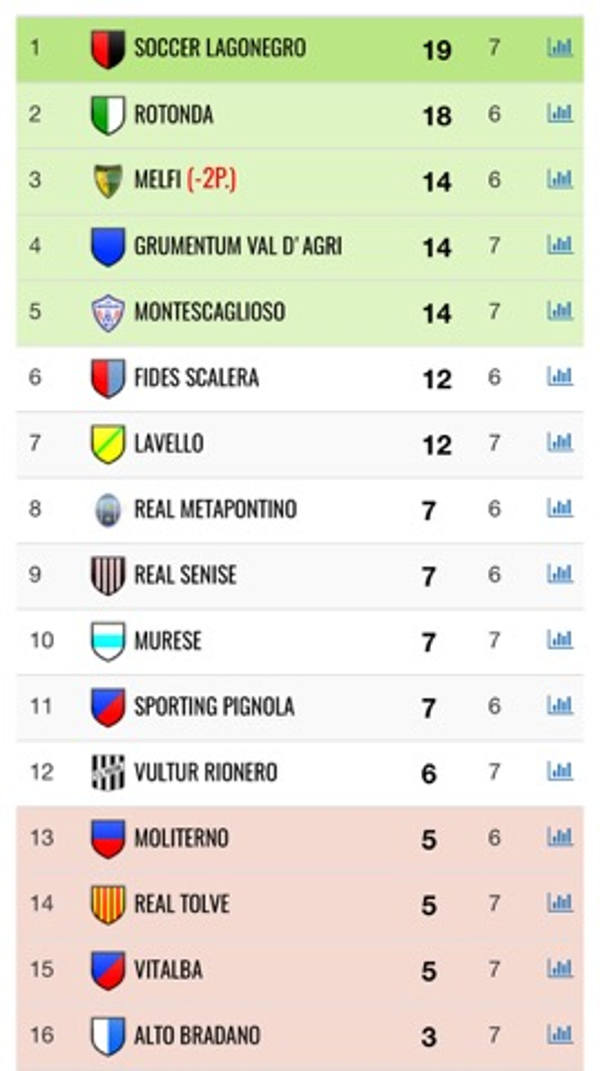Open stats chart for Soccer Lagonegro
The height and width of the screenshot is (1071, 600).
pos(560,48)
